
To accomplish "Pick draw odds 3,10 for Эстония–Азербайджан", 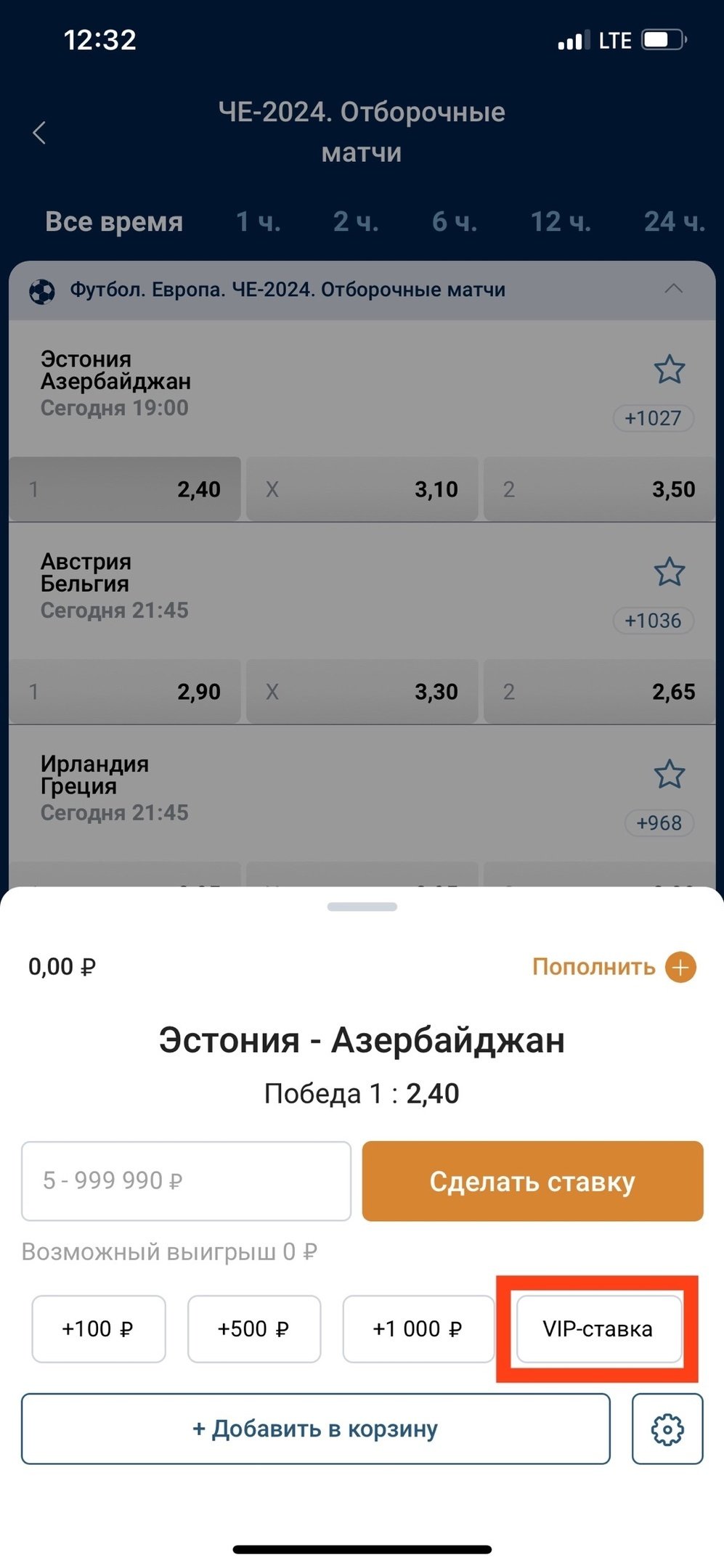I will coord(362,489).
